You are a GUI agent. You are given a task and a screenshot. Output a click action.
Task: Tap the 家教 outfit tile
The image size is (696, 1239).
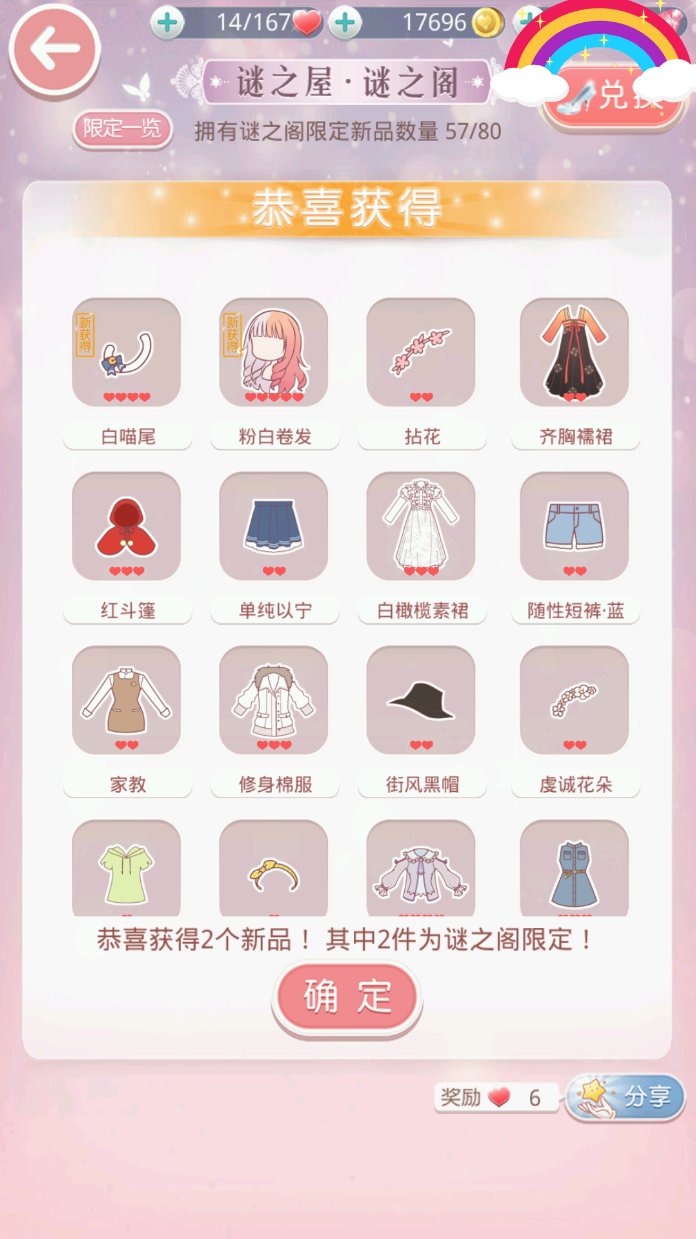tap(127, 700)
